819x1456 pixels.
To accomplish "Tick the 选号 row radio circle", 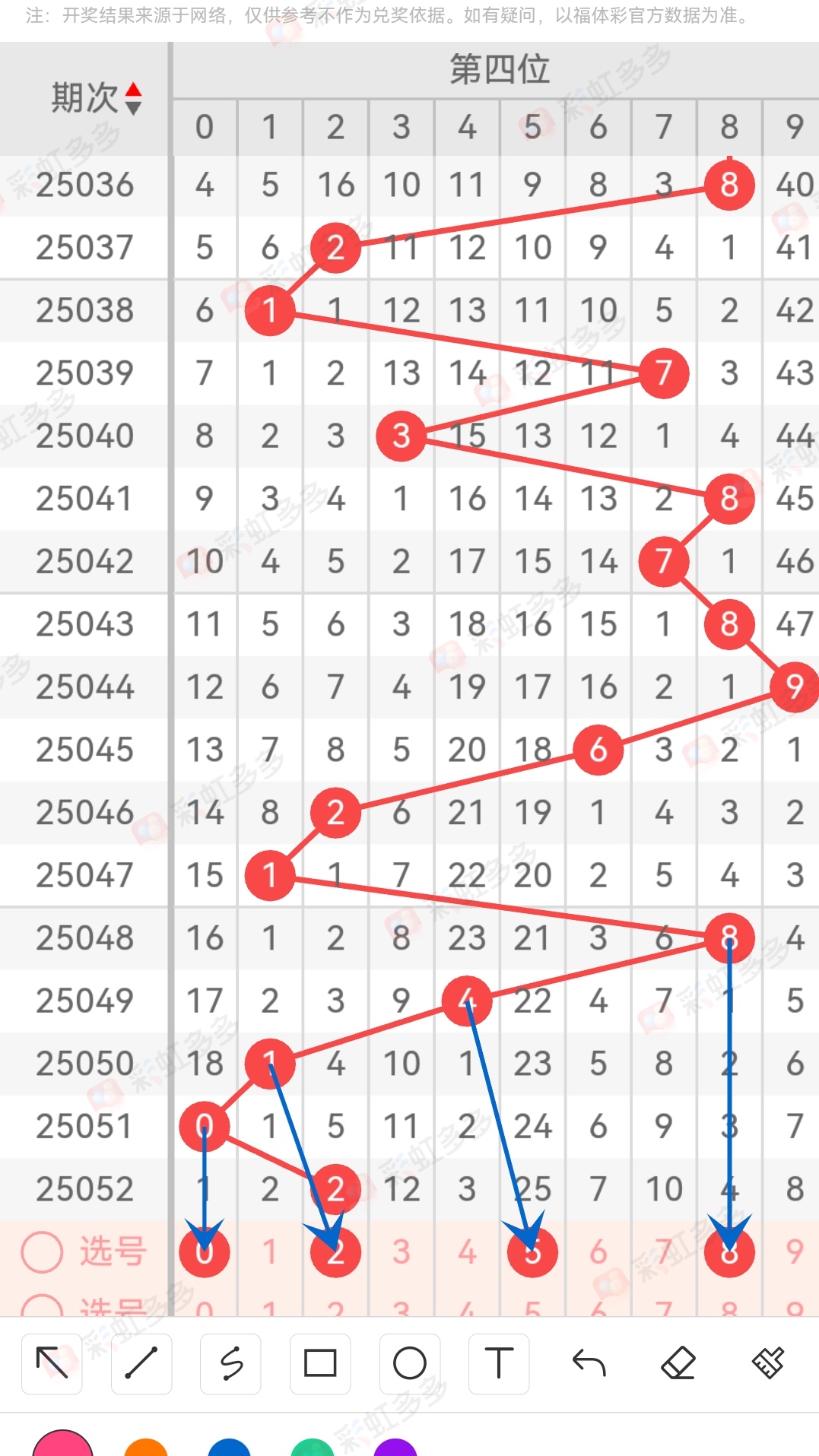I will coord(42,1251).
